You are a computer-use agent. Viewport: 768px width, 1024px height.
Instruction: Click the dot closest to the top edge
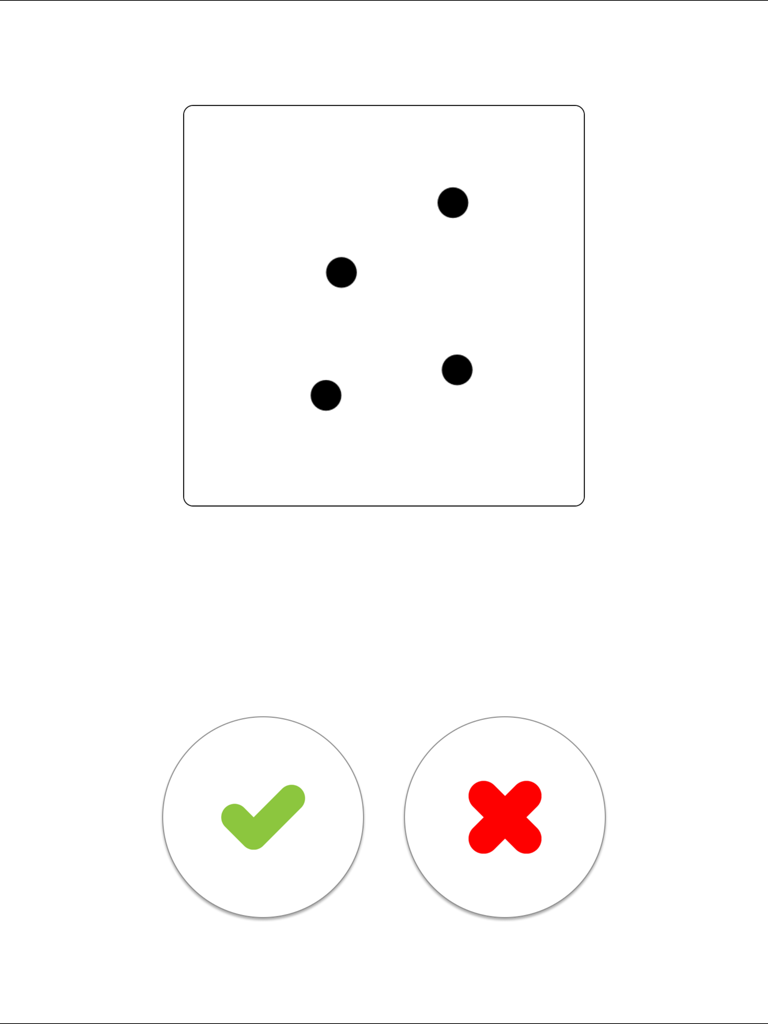pyautogui.click(x=453, y=202)
